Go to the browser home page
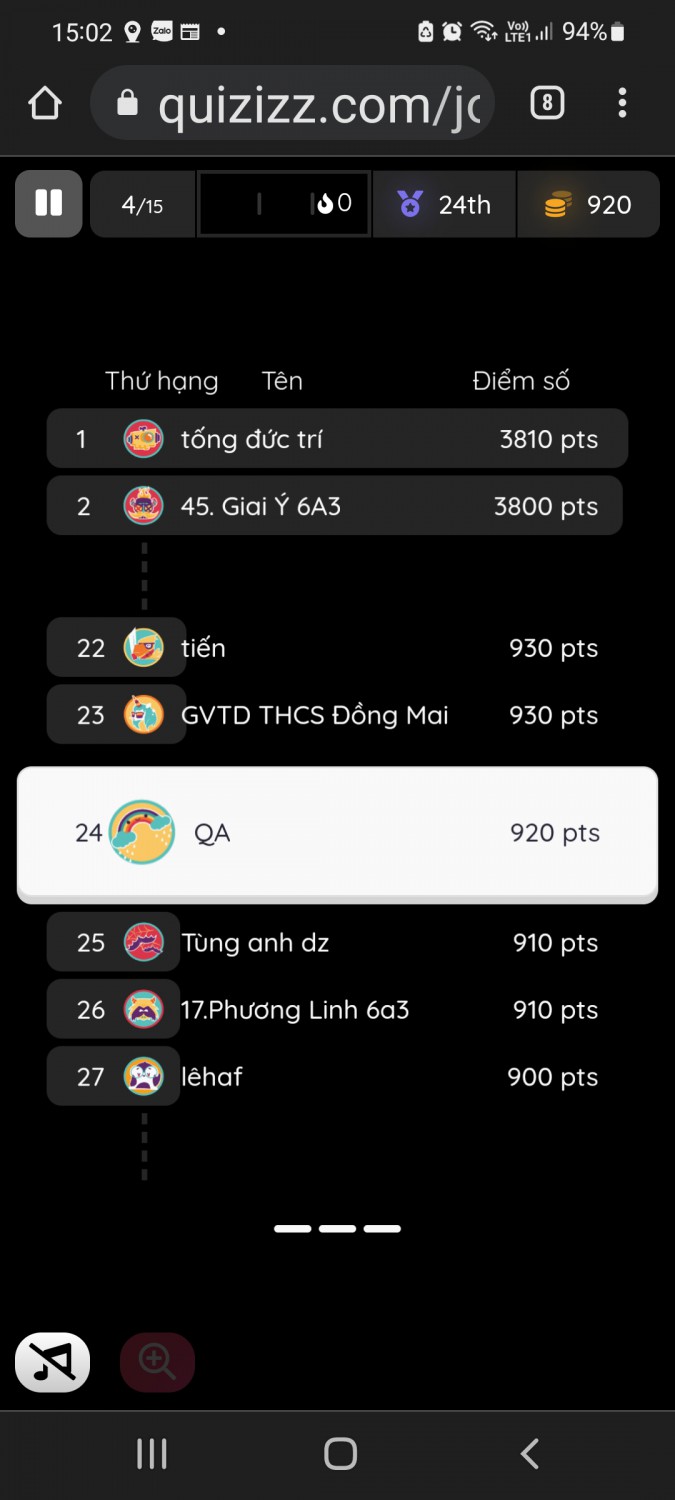The height and width of the screenshot is (1500, 675). click(45, 103)
